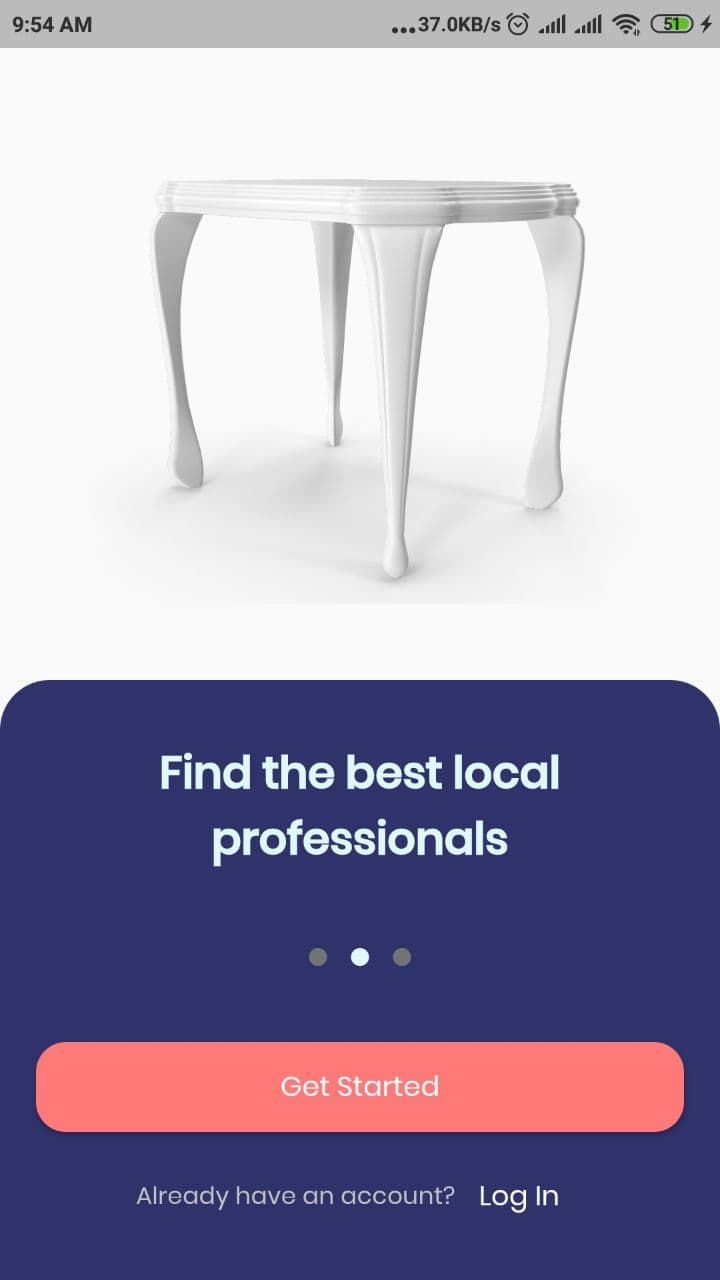
Task: Select the first page indicator dot
Action: (x=318, y=957)
